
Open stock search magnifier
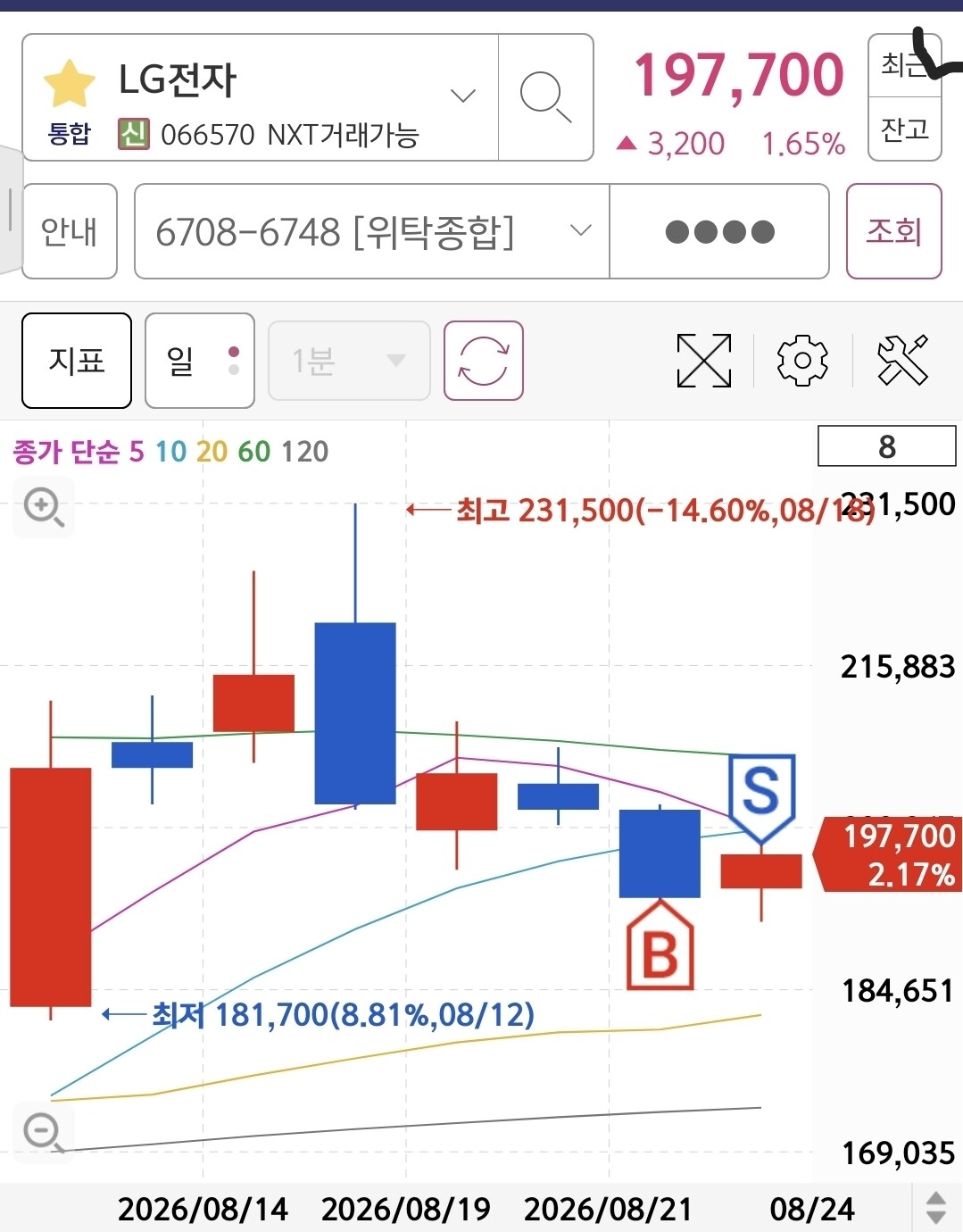click(545, 97)
